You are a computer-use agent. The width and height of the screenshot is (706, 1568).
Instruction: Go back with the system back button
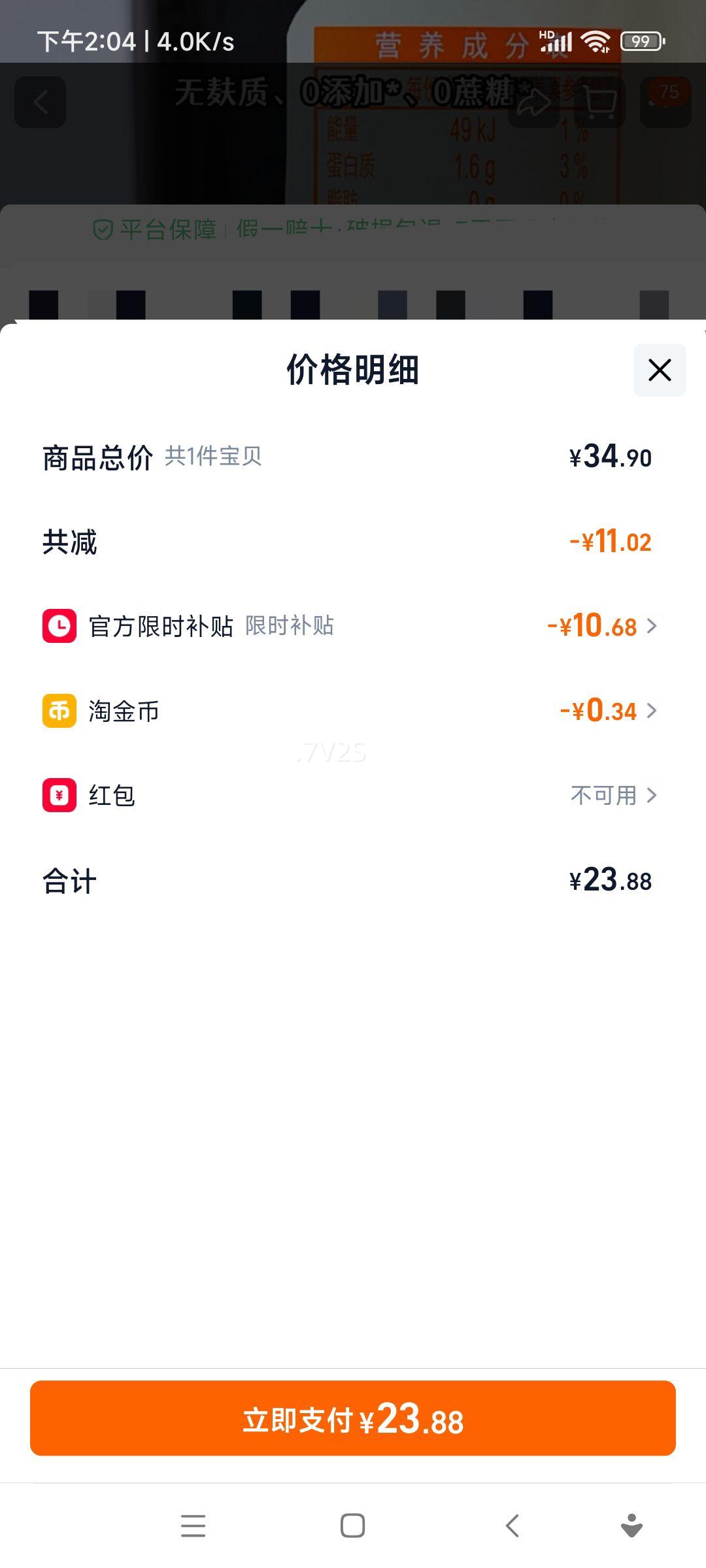click(x=513, y=1526)
